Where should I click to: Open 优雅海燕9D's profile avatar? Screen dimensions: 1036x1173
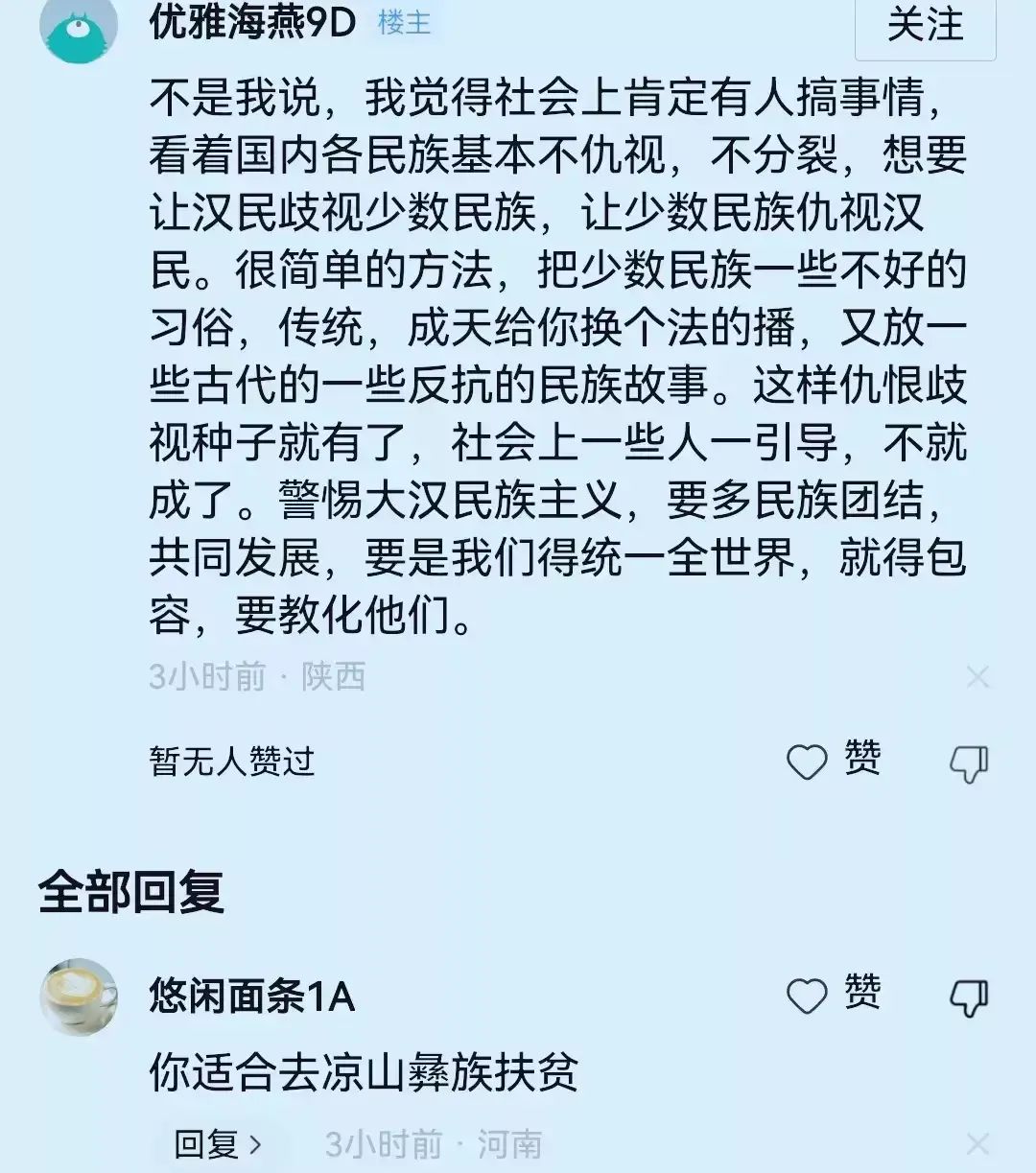click(x=79, y=27)
